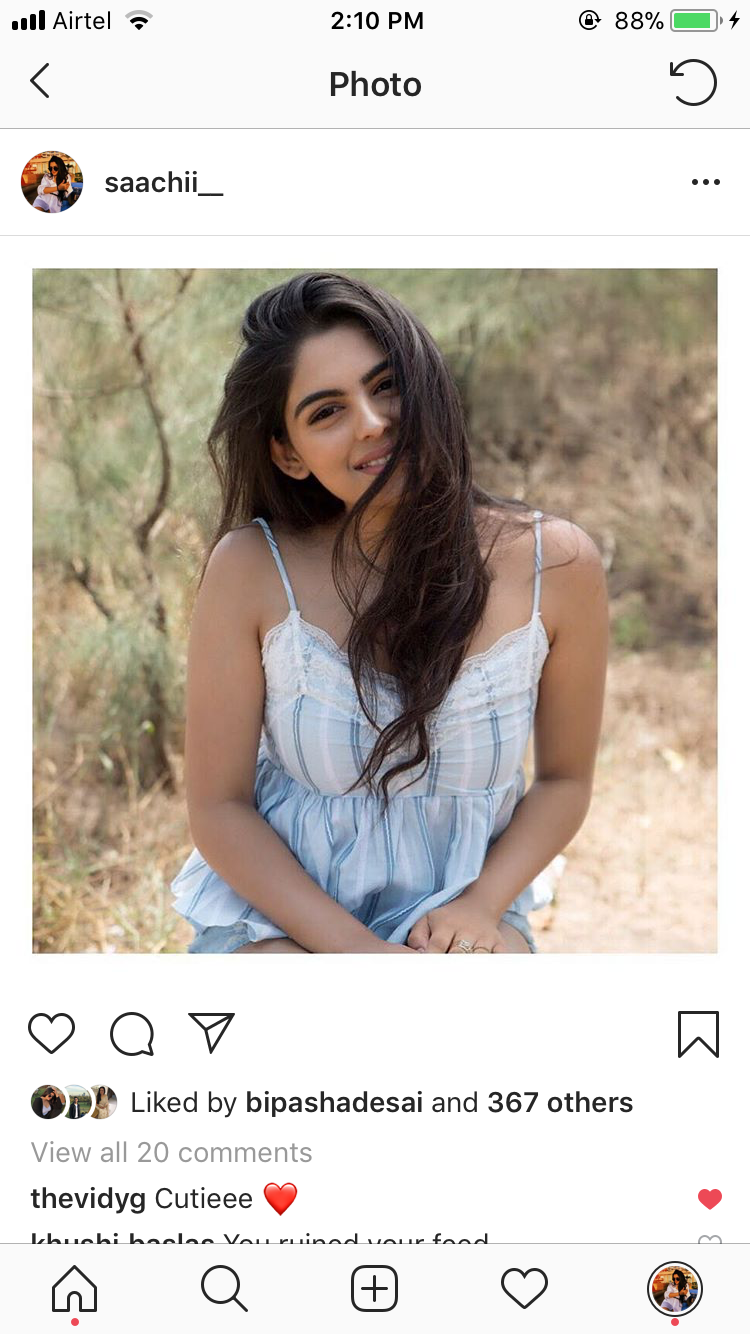
Task: Create a new post with plus tab
Action: [375, 1289]
